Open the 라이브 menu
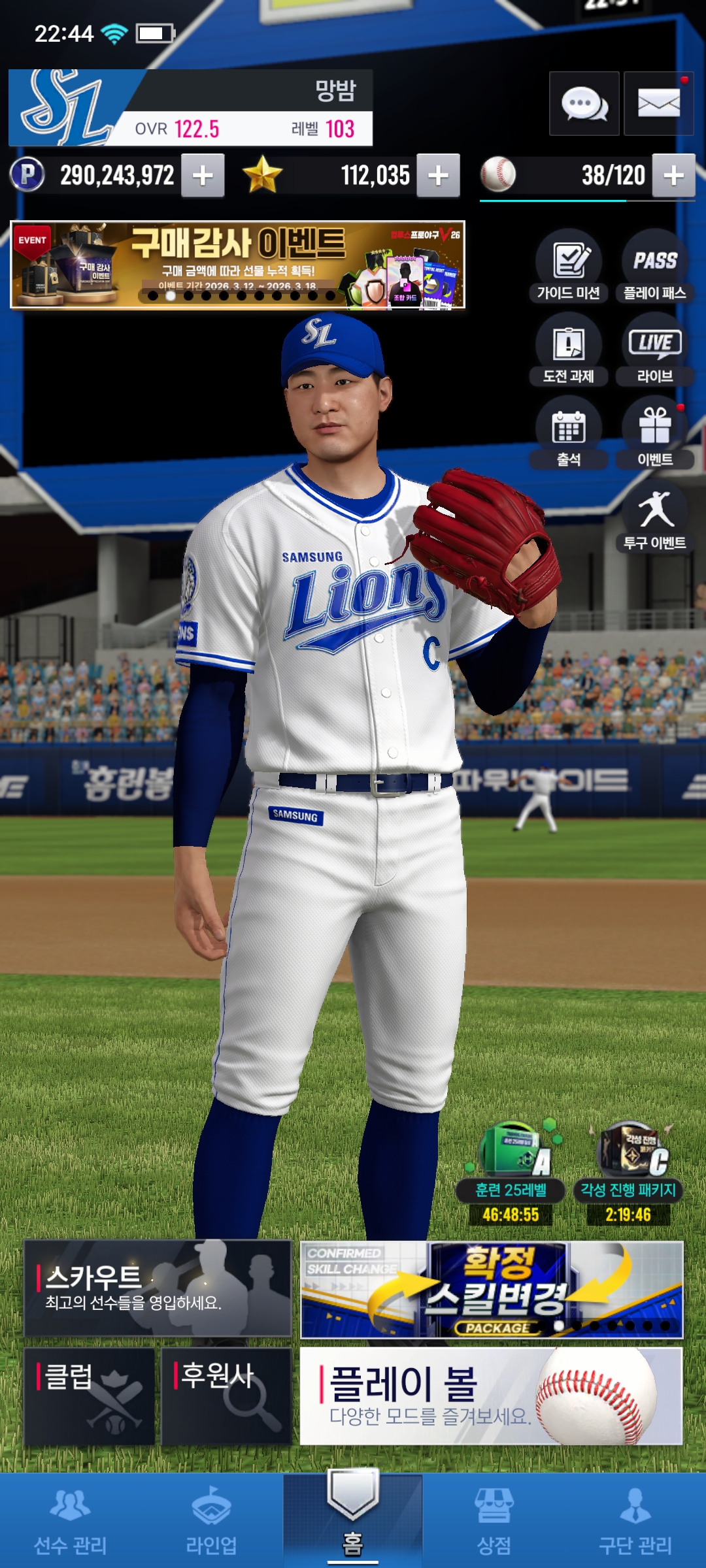This screenshot has width=706, height=1568. click(x=654, y=348)
